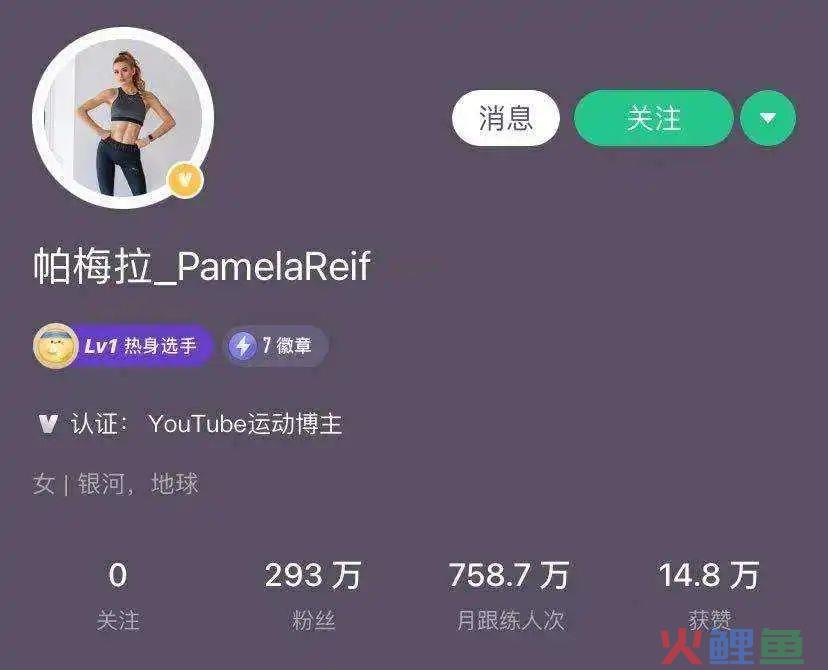Screen dimensions: 828x670
Task: Open the 7 徽章 badges chip
Action: (x=275, y=346)
